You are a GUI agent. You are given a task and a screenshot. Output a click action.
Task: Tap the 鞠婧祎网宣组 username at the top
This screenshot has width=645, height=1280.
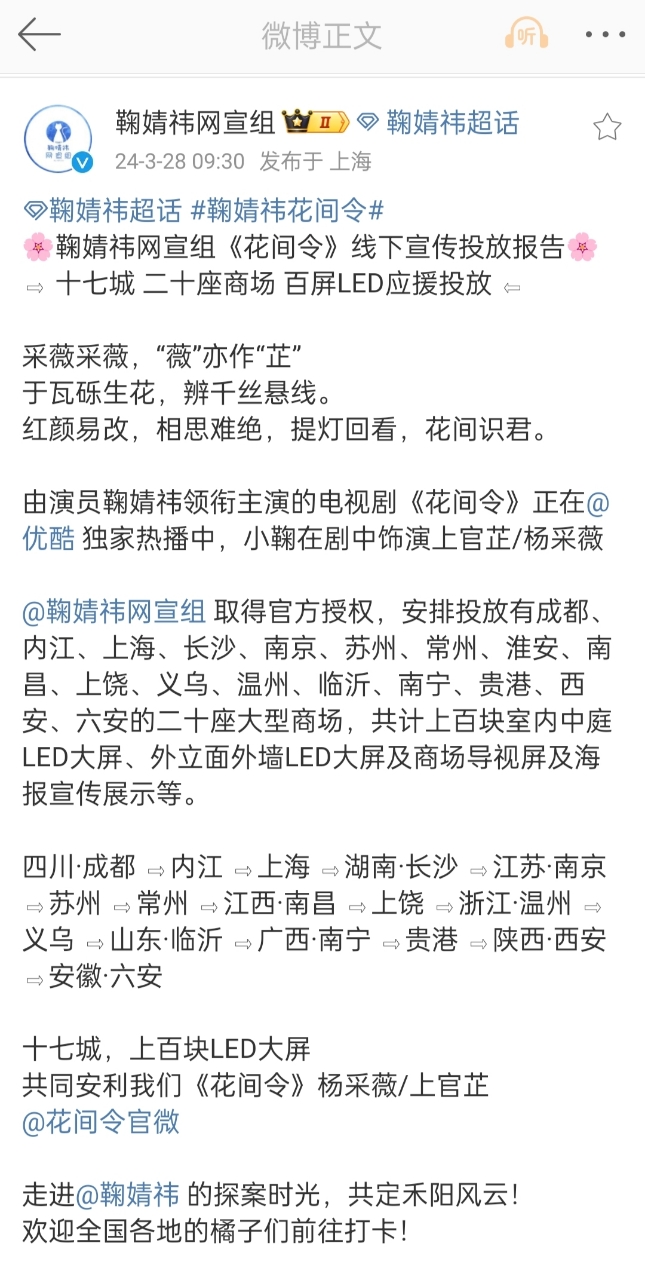pyautogui.click(x=195, y=123)
